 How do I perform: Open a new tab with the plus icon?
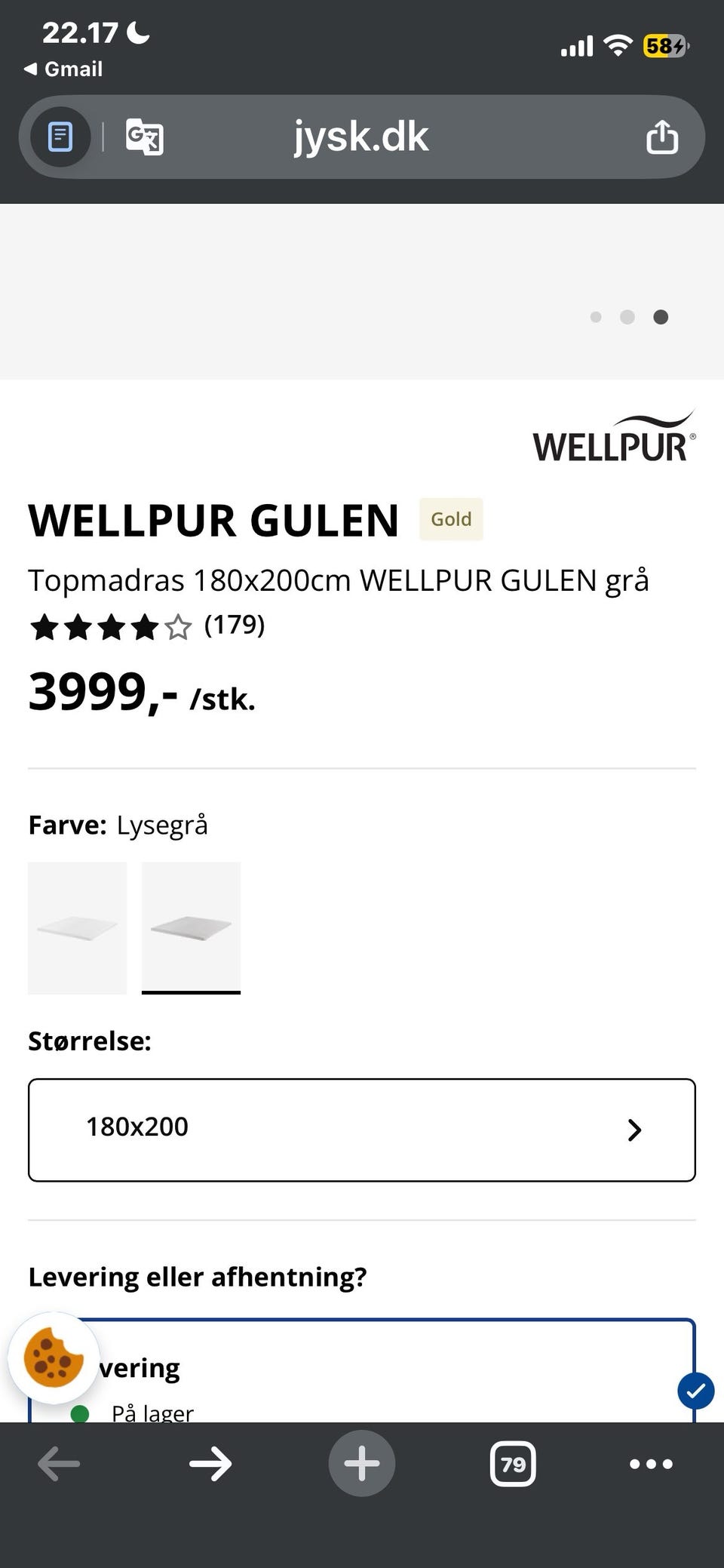361,1464
